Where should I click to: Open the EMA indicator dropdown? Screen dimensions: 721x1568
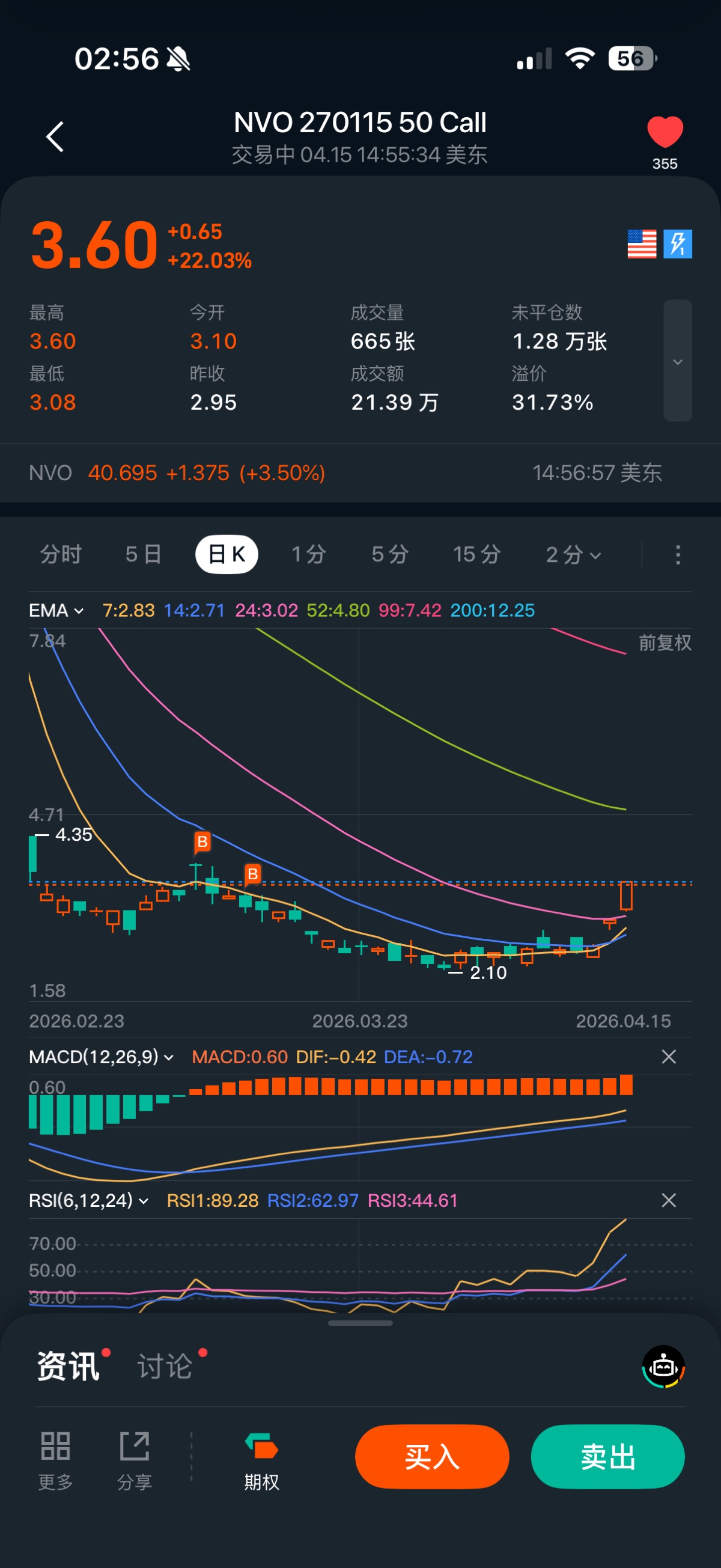click(x=56, y=611)
